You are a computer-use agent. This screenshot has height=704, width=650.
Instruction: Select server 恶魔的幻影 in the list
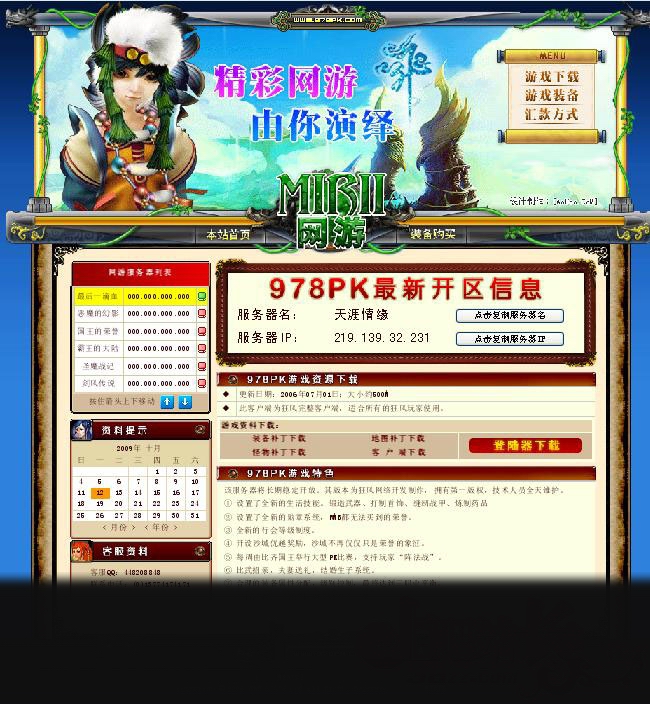(98, 314)
